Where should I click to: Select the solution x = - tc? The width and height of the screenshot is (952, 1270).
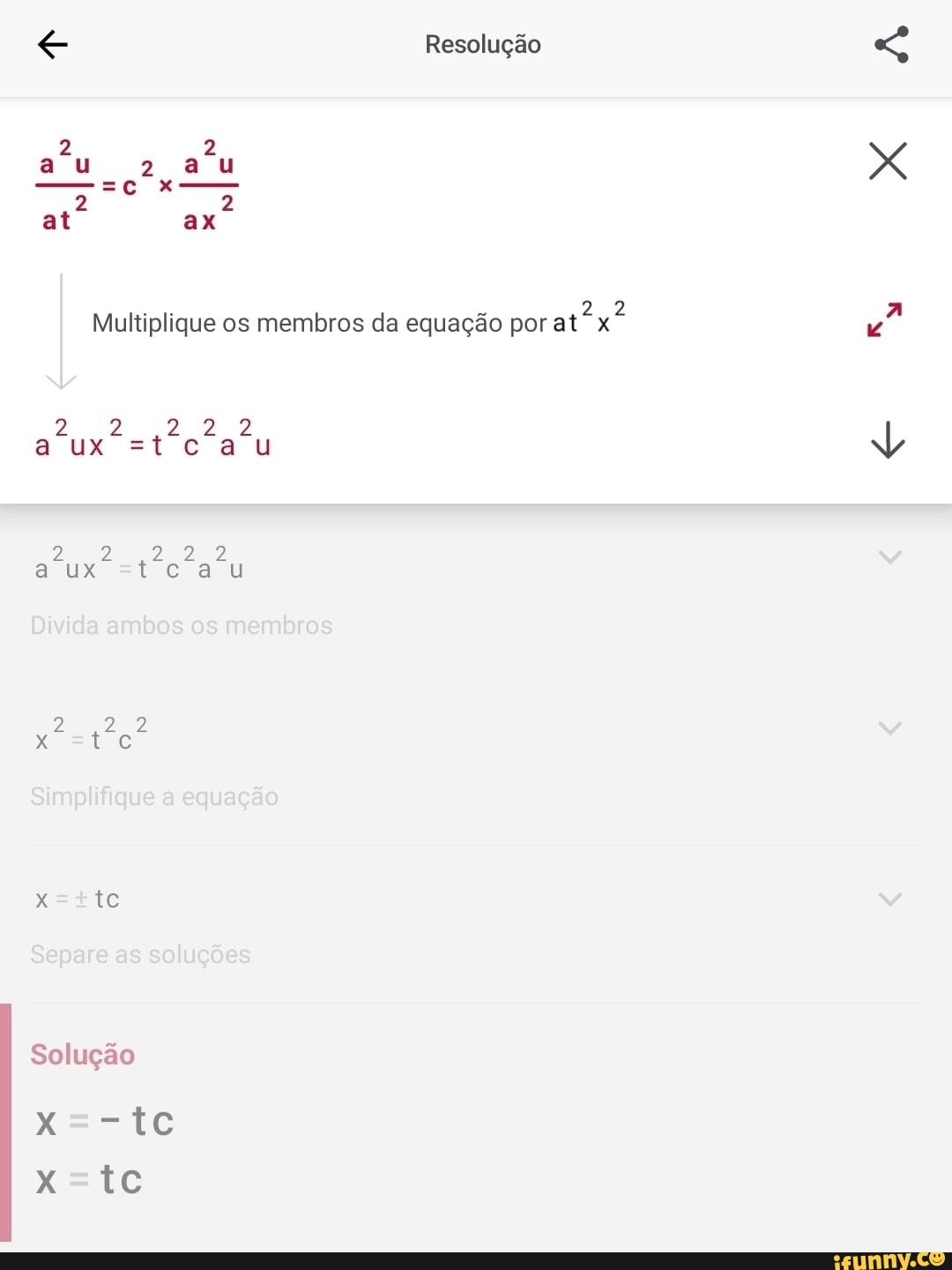click(105, 1121)
